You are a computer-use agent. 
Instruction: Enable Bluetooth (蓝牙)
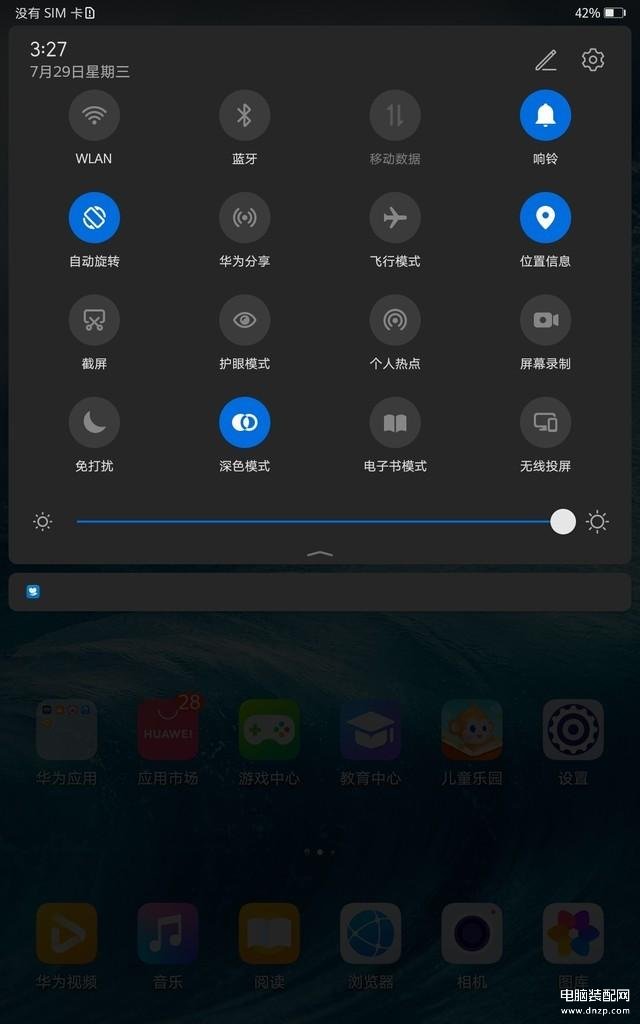244,116
